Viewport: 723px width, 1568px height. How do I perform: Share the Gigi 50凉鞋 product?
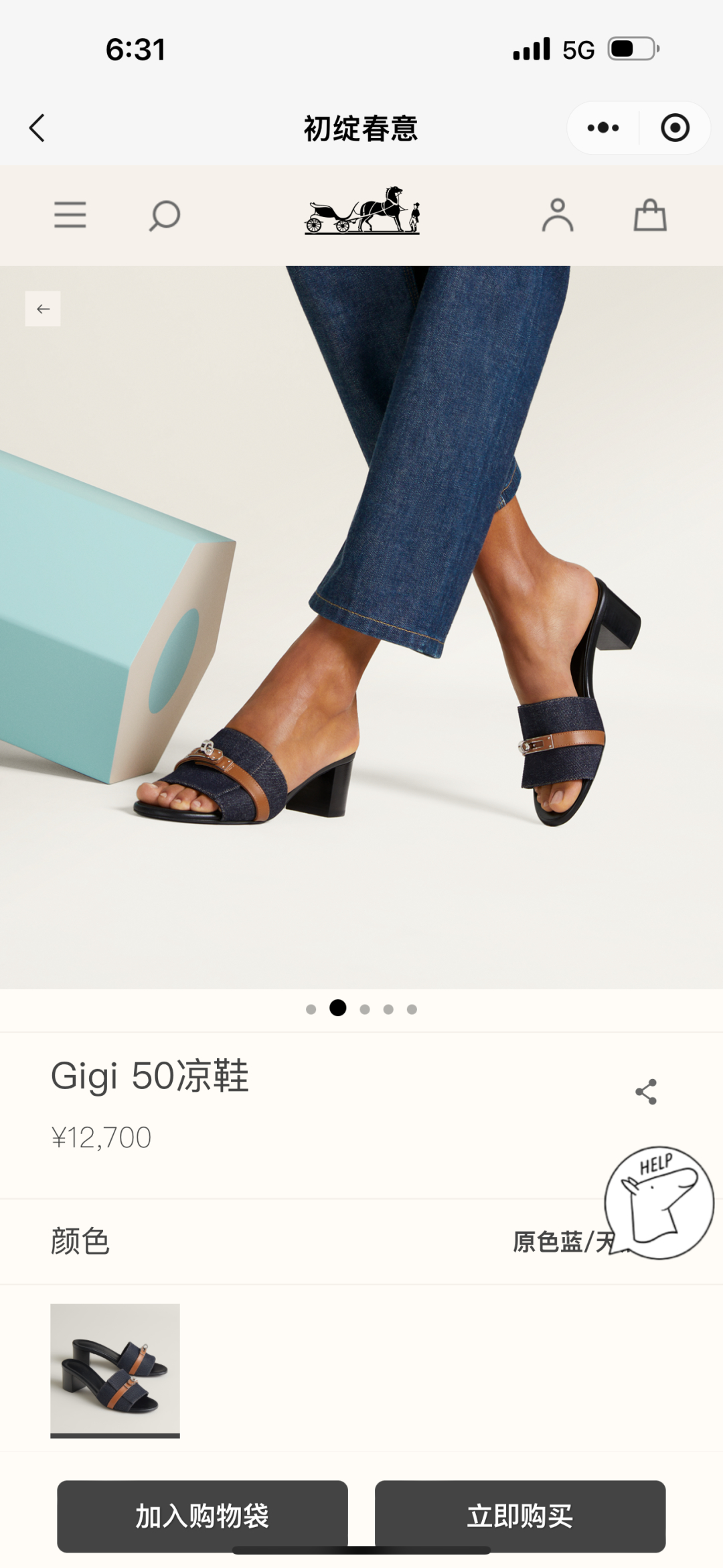coord(646,1092)
